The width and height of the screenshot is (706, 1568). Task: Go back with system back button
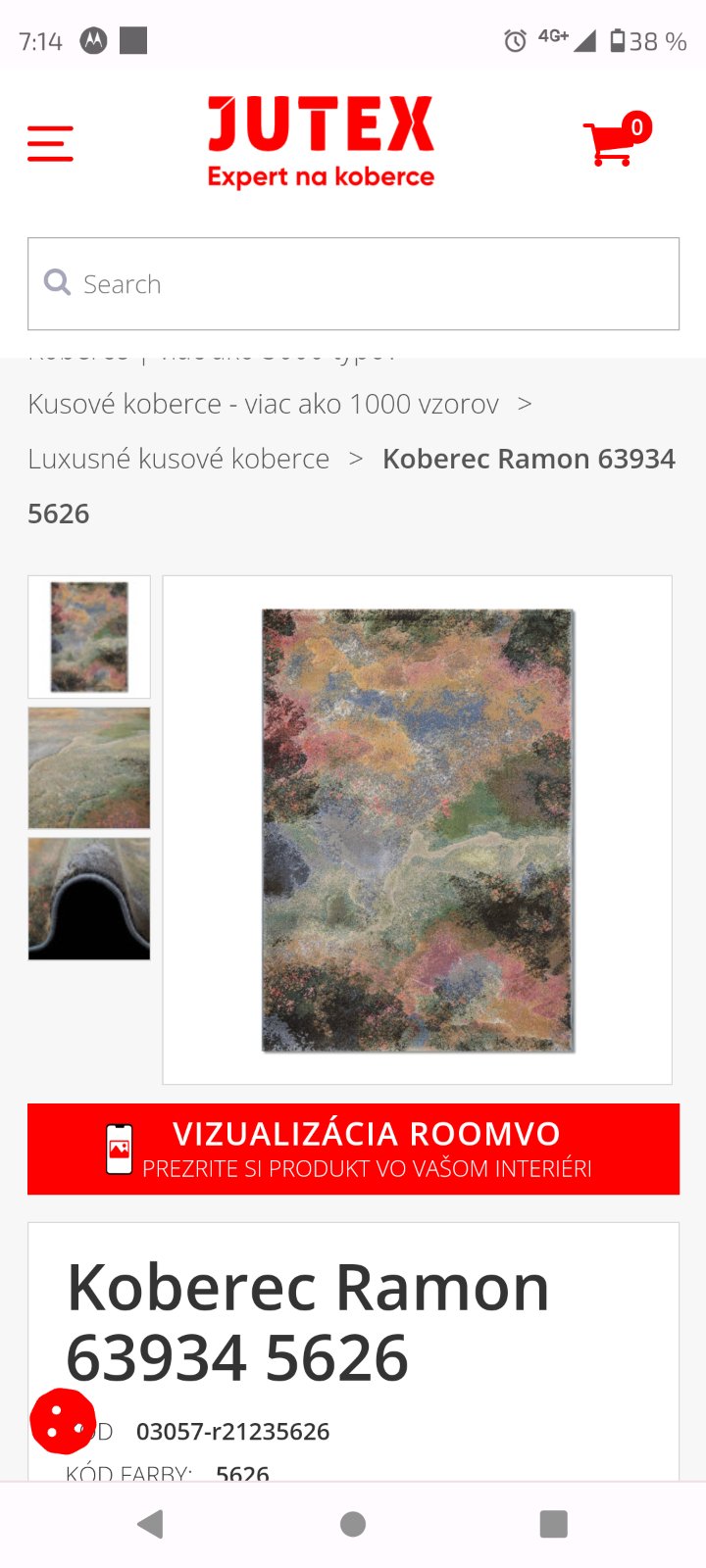pos(150,1524)
